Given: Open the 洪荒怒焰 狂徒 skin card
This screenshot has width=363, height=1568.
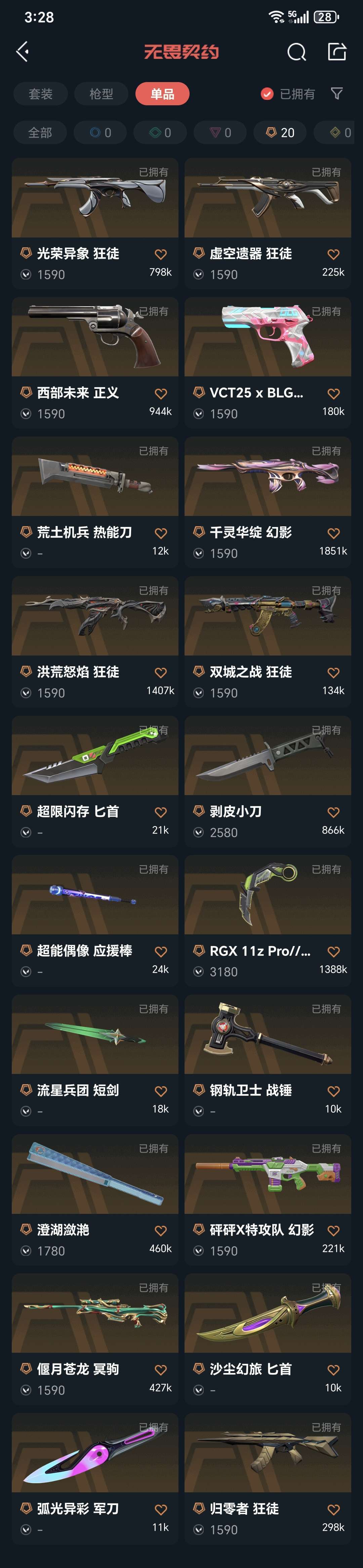Looking at the screenshot, I should coord(95,617).
